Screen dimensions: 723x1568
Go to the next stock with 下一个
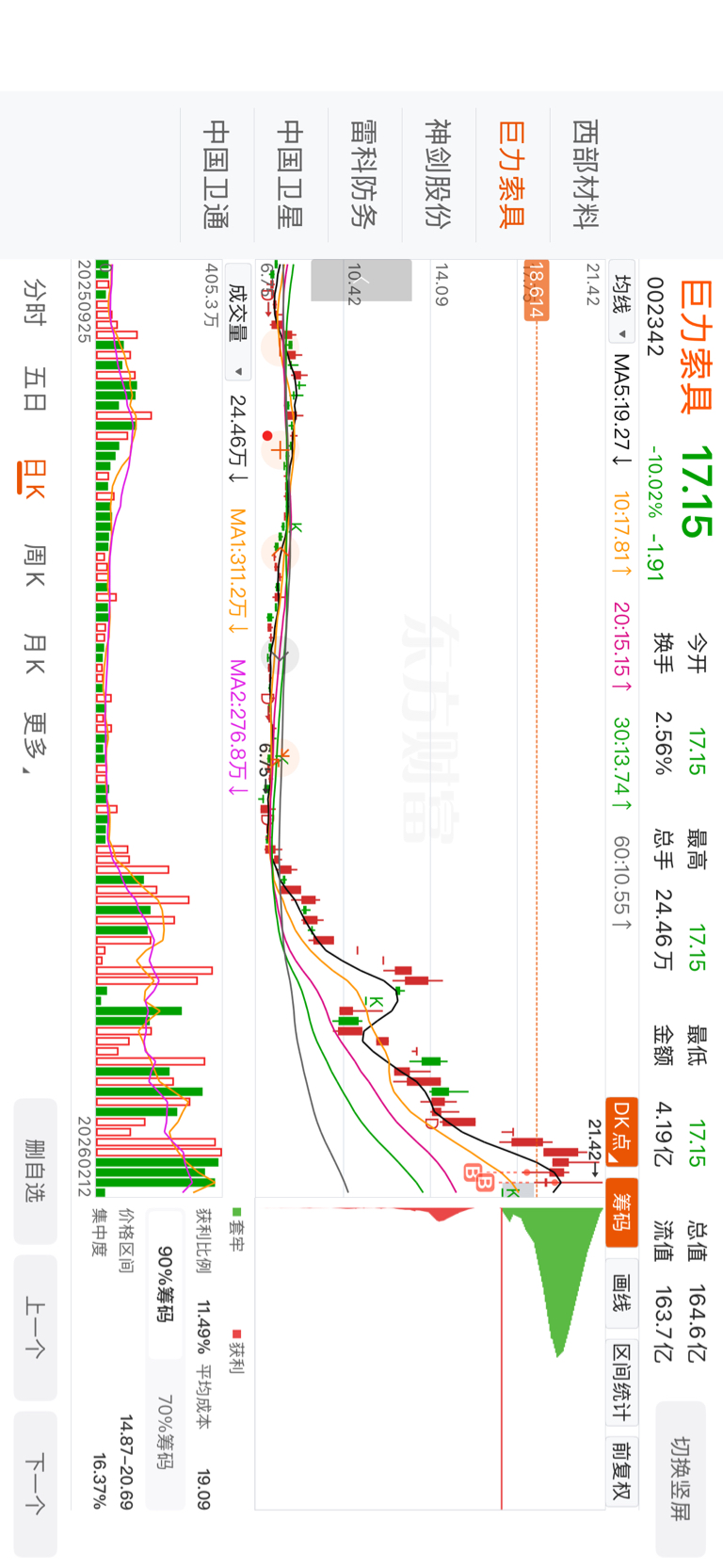click(35, 1483)
